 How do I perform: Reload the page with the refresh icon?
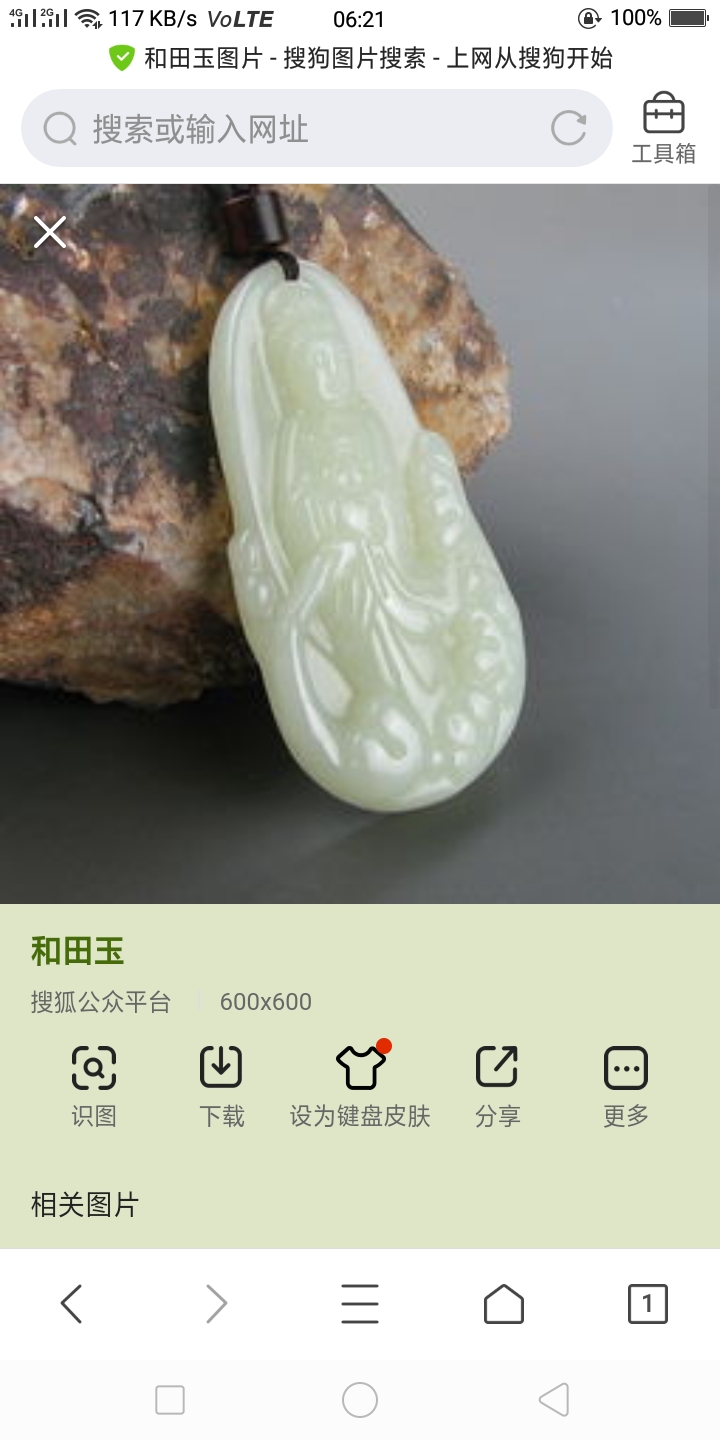click(x=569, y=128)
